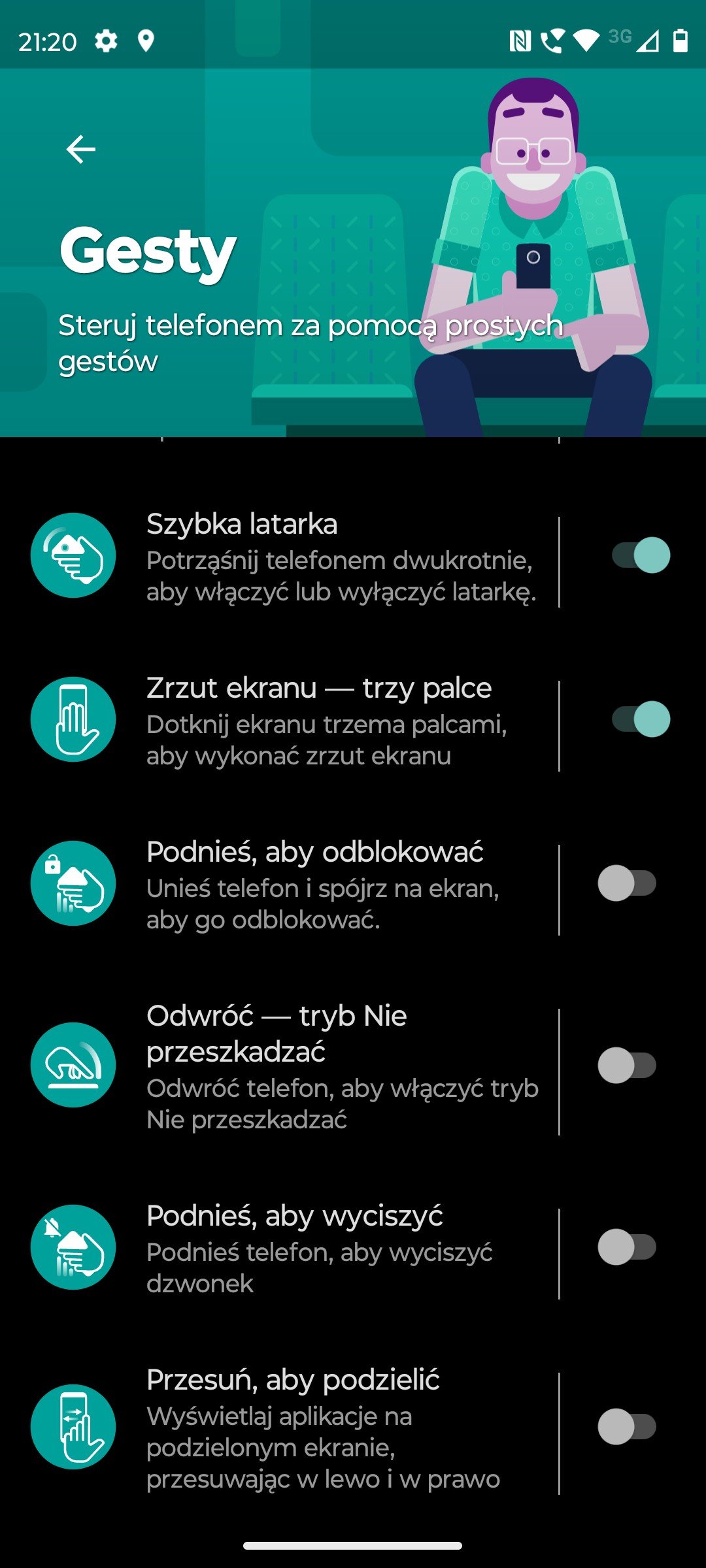Open Przesuń, aby podzielić gesture details
The width and height of the screenshot is (706, 1568).
coord(294,1428)
